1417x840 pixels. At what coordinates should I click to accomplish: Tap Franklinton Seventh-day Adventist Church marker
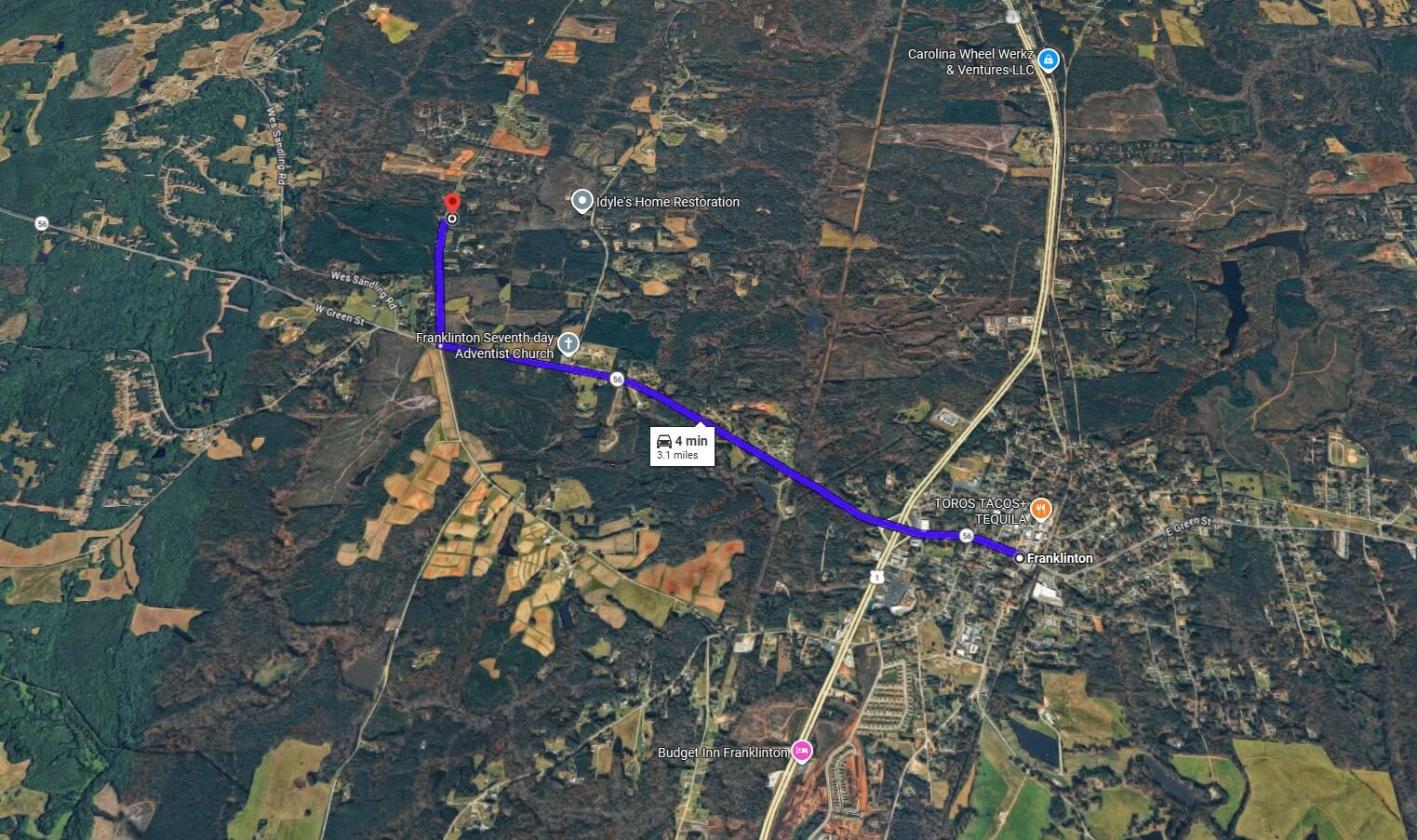(x=568, y=345)
